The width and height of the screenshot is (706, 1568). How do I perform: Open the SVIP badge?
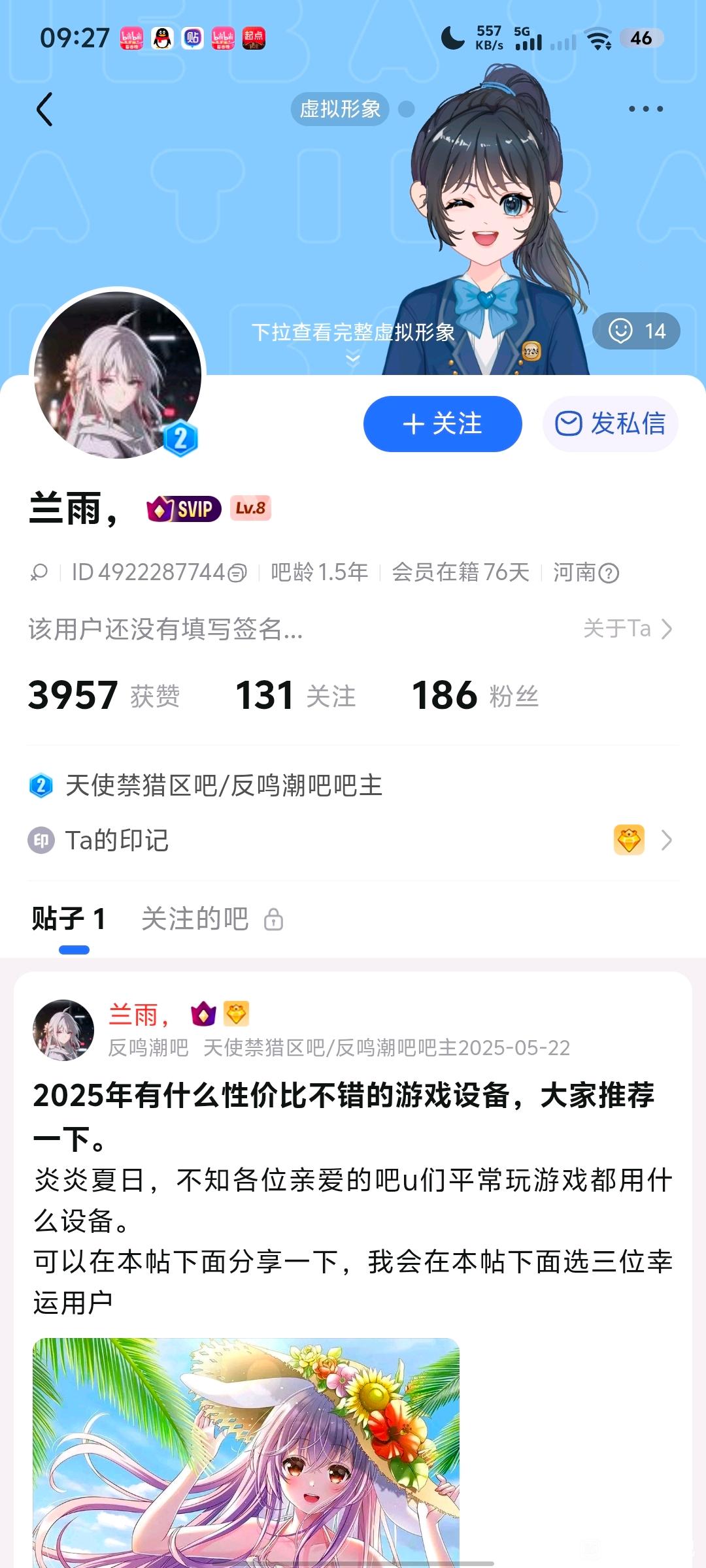click(184, 509)
